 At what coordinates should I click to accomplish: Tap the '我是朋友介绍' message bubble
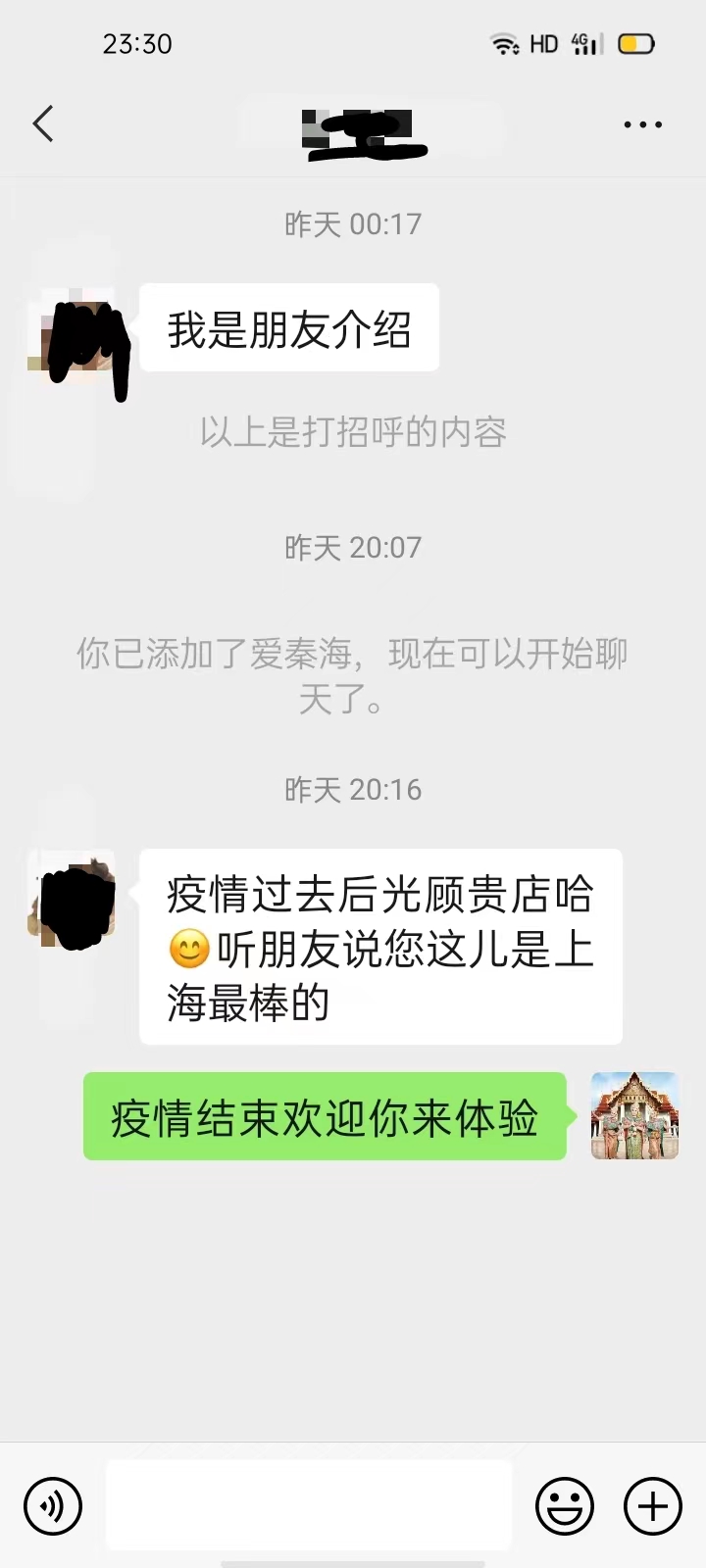289,329
